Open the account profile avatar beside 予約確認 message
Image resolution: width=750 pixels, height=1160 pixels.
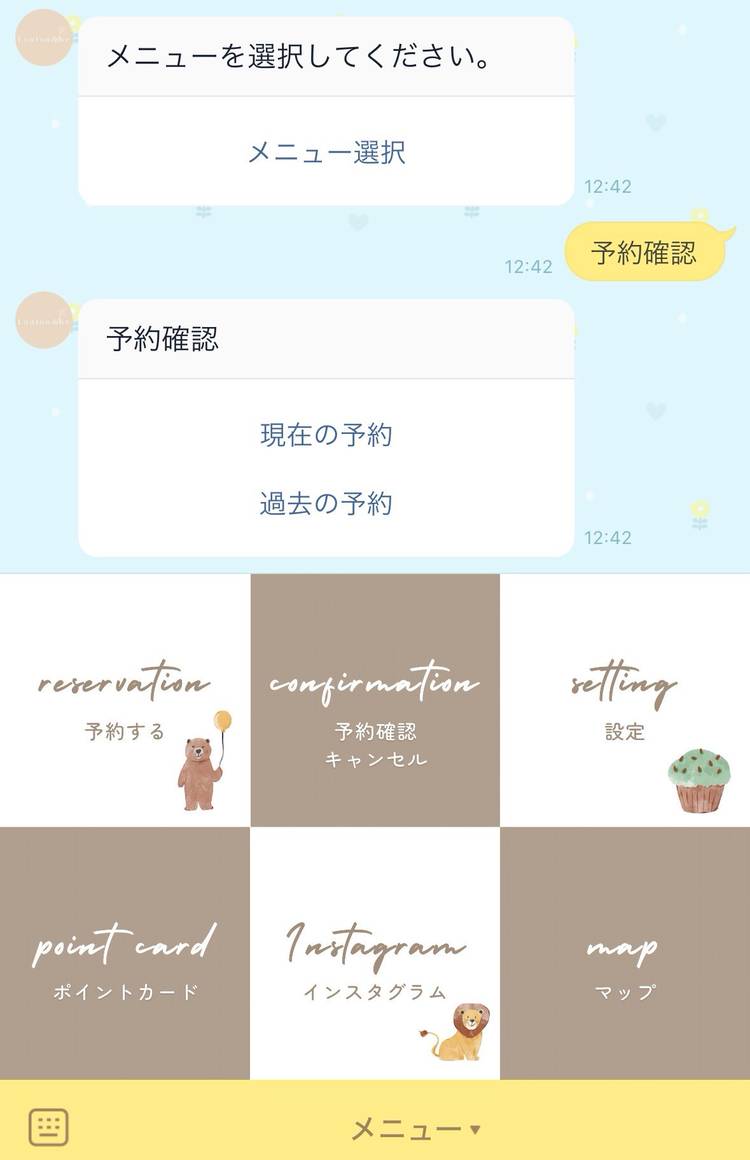(44, 320)
